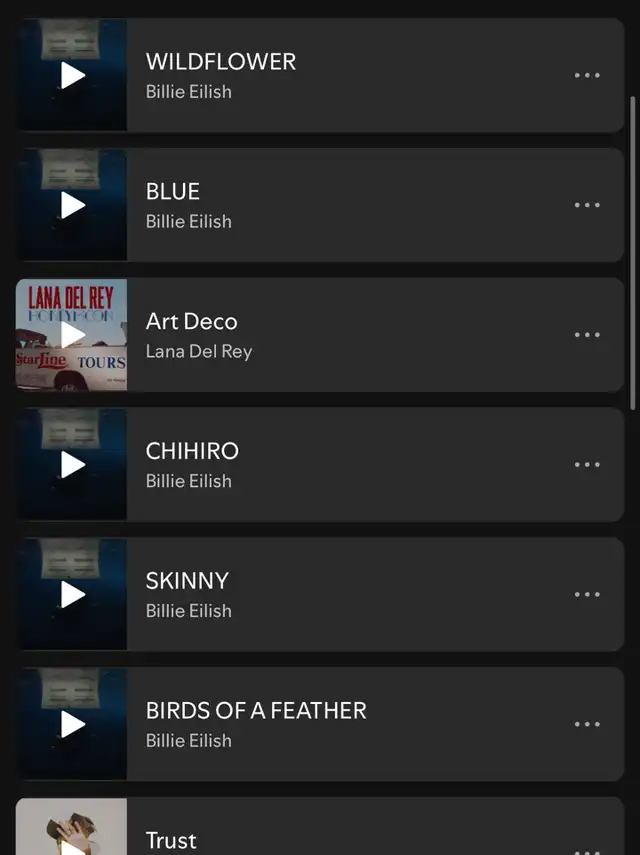
Task: Play the song BLUE
Action: pos(72,205)
